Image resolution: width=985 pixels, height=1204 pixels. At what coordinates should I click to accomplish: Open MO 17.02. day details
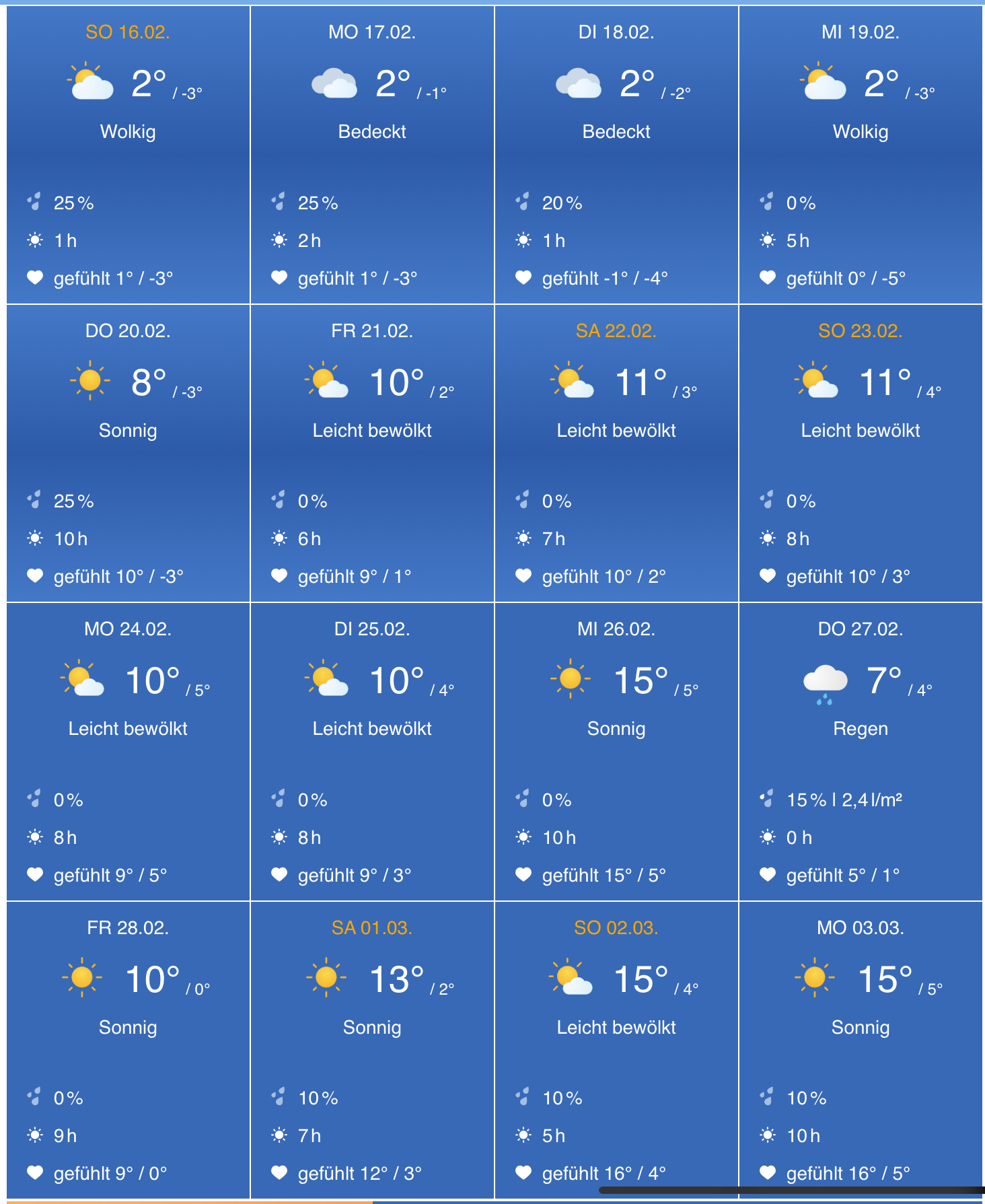pos(372,155)
